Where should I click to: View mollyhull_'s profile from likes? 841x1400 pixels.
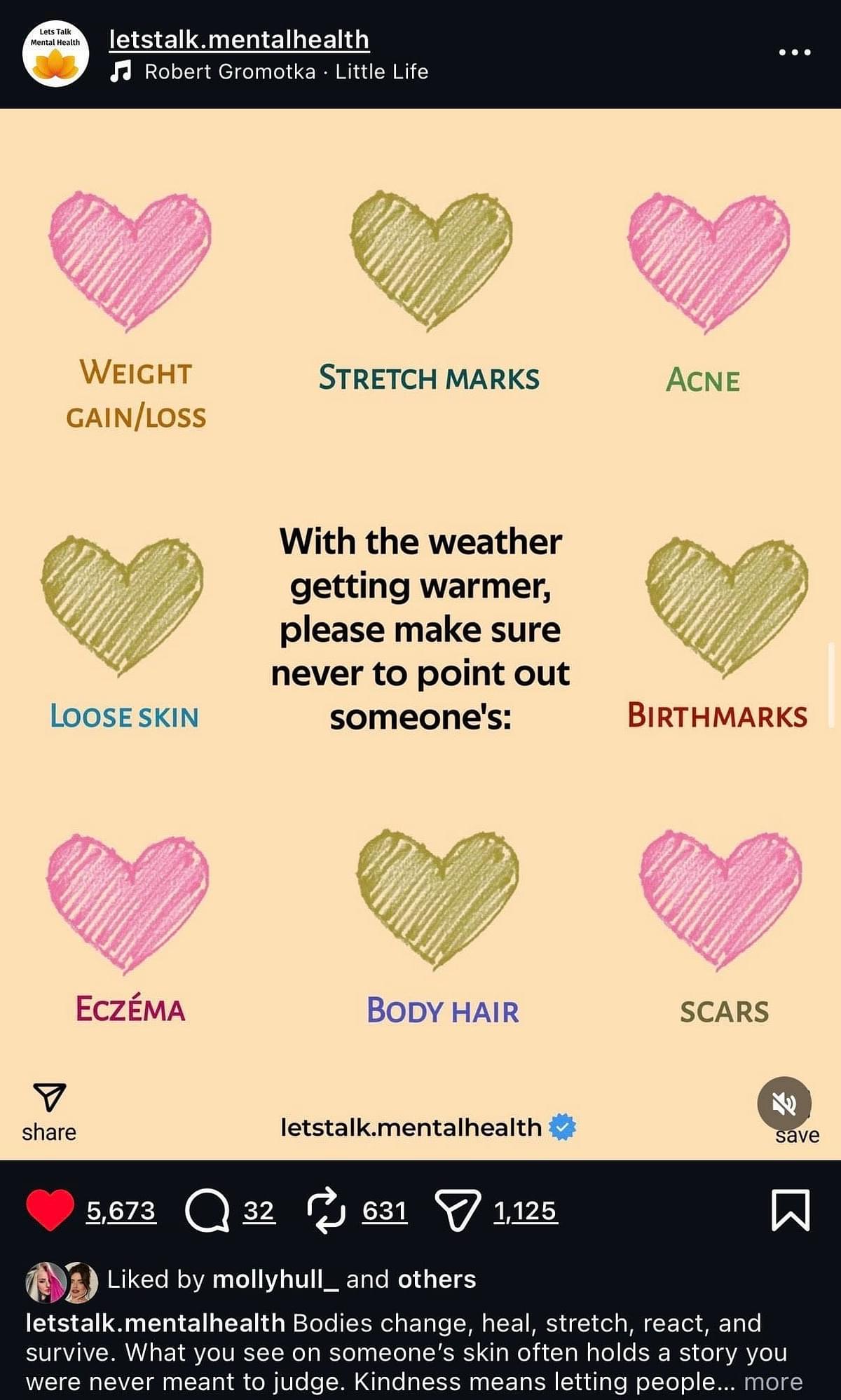[x=275, y=1279]
